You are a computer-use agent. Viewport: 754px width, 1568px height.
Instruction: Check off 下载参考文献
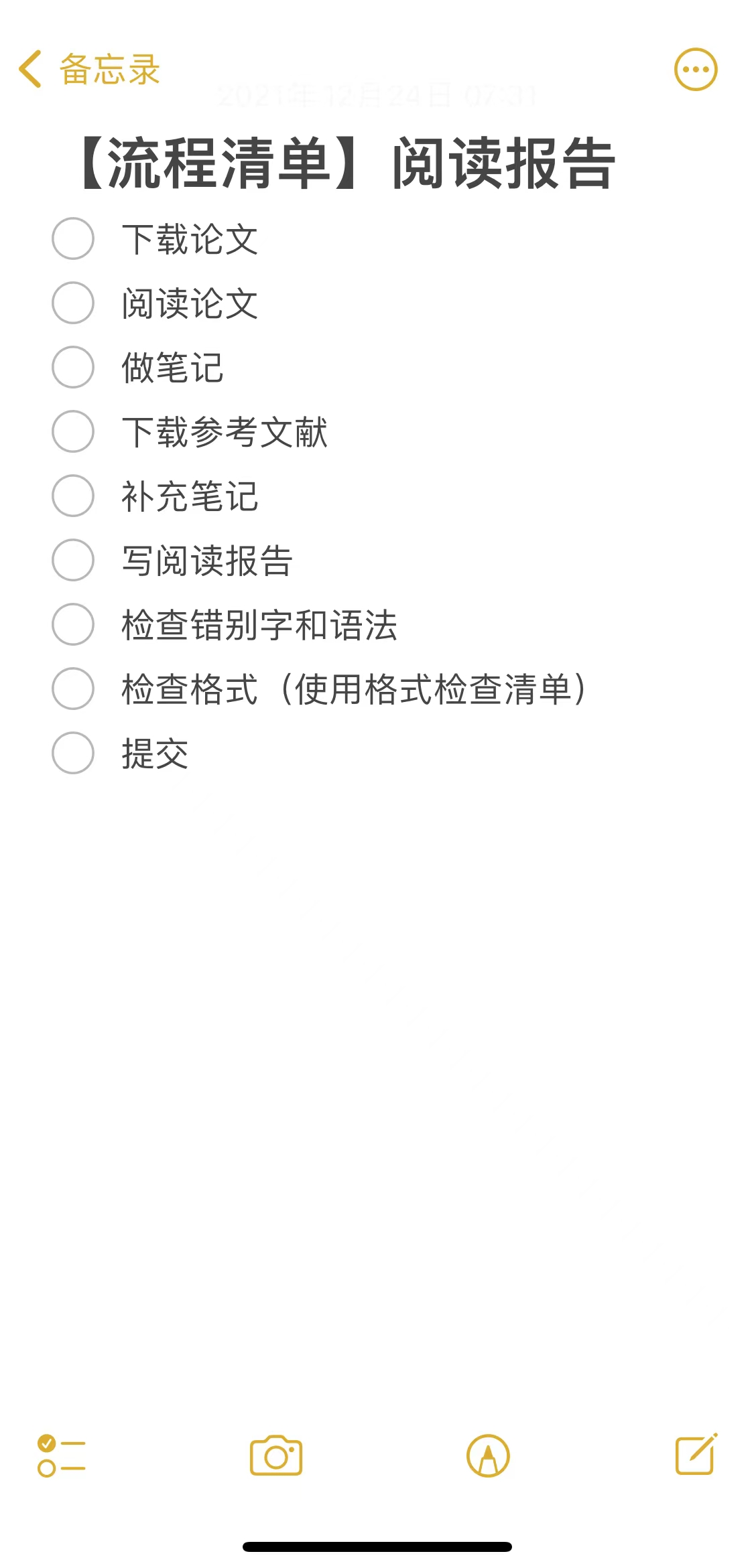(x=73, y=431)
